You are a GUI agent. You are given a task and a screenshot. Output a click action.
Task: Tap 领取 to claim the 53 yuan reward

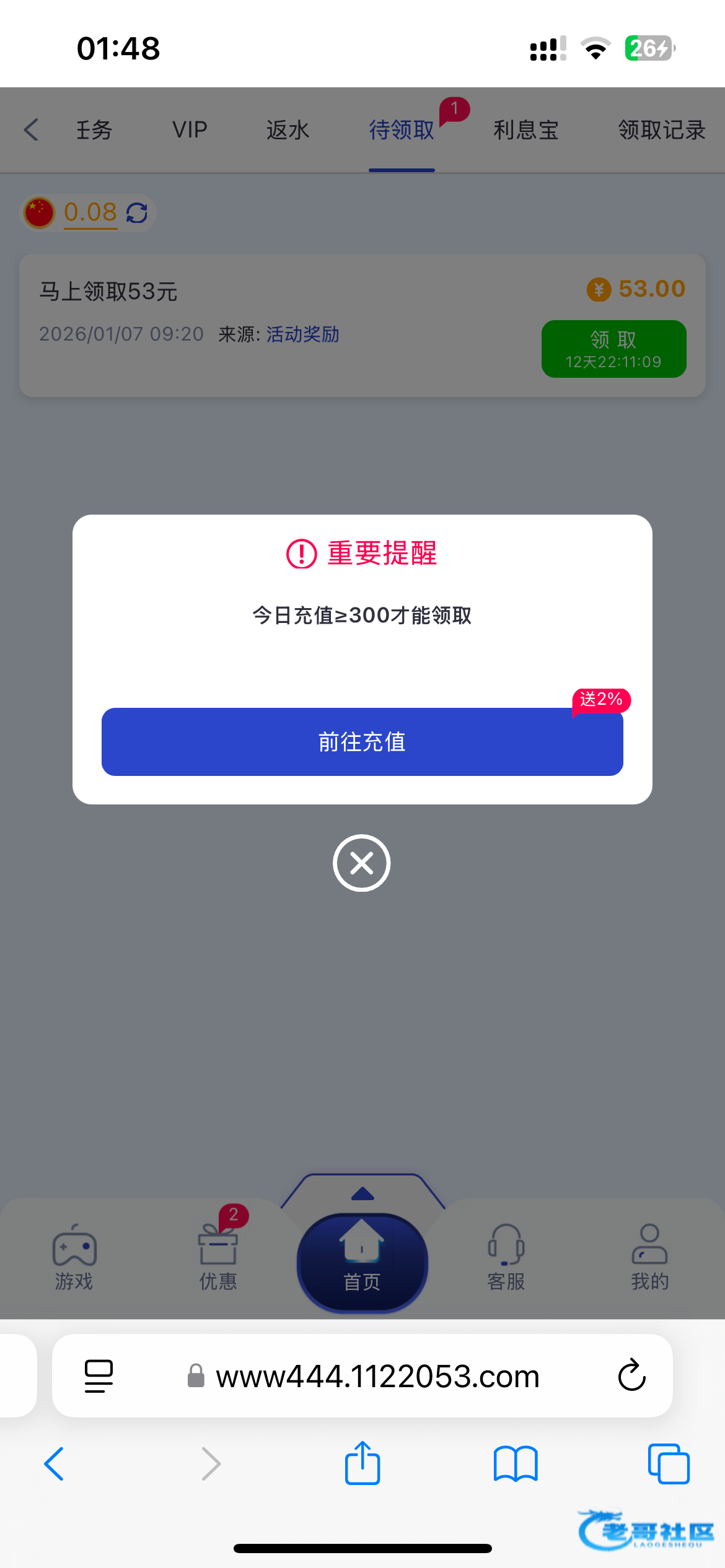coord(613,349)
